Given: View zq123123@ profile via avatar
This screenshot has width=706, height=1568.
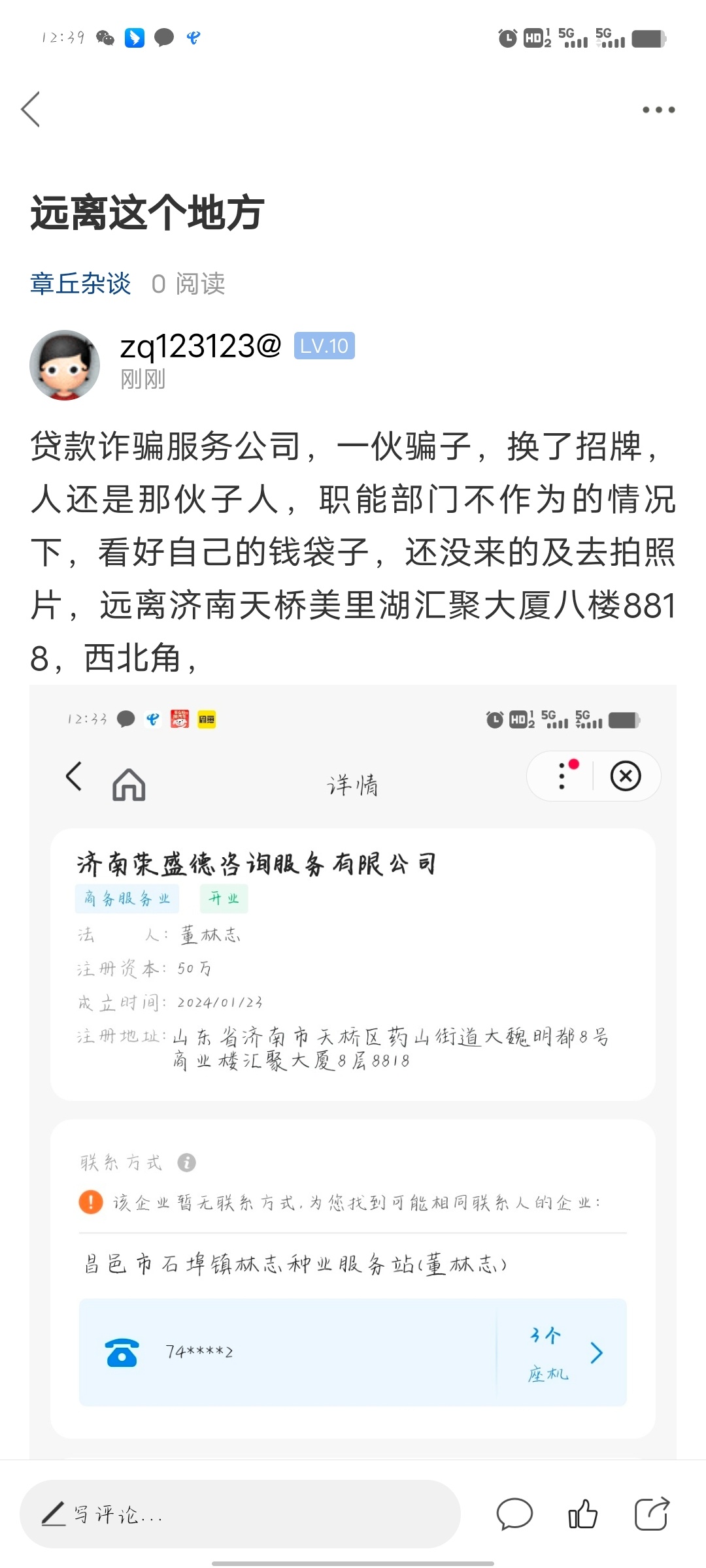Looking at the screenshot, I should (64, 365).
